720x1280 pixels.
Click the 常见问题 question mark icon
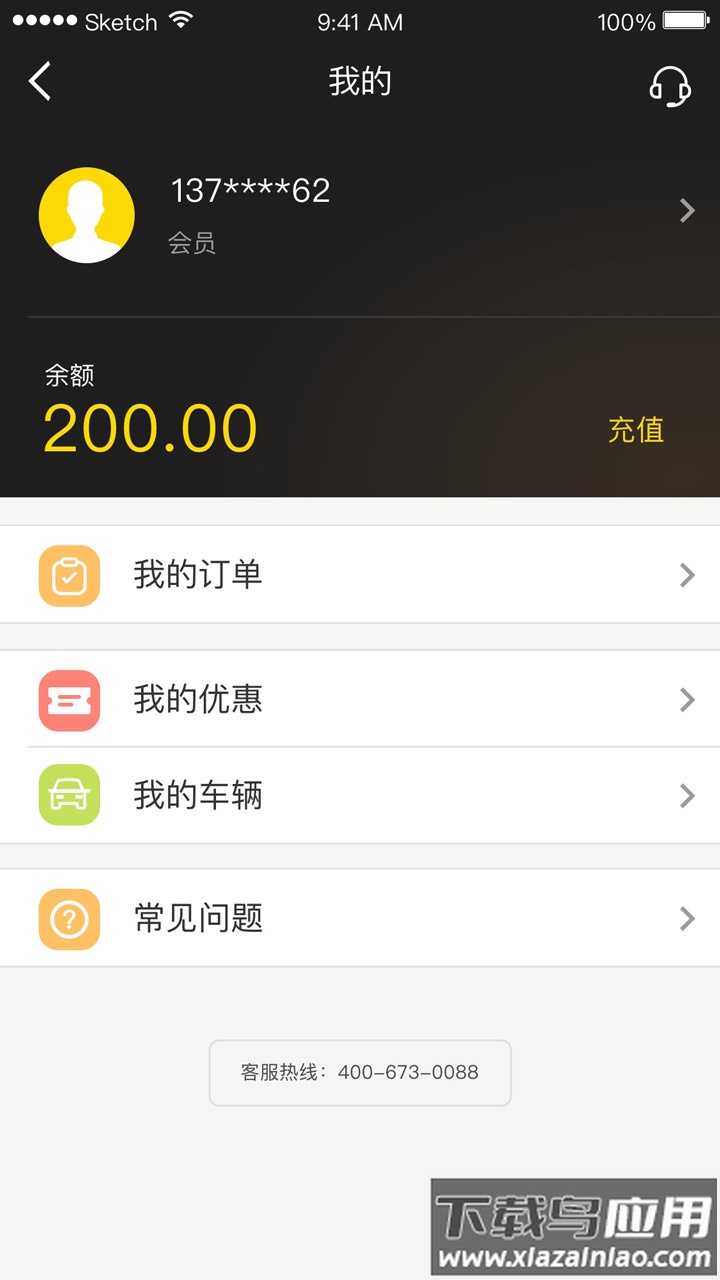click(x=68, y=918)
